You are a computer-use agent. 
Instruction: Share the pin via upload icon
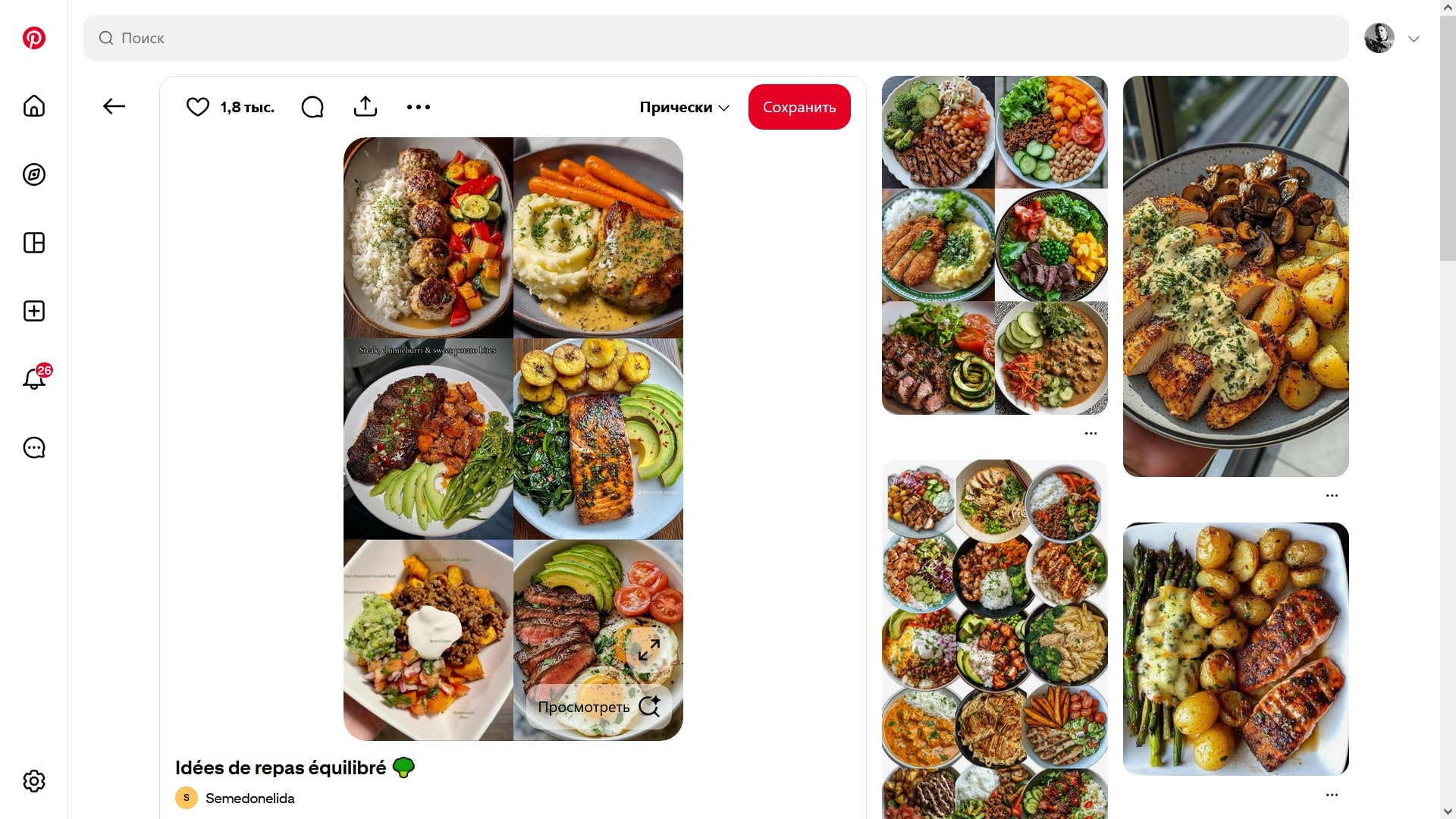tap(366, 106)
